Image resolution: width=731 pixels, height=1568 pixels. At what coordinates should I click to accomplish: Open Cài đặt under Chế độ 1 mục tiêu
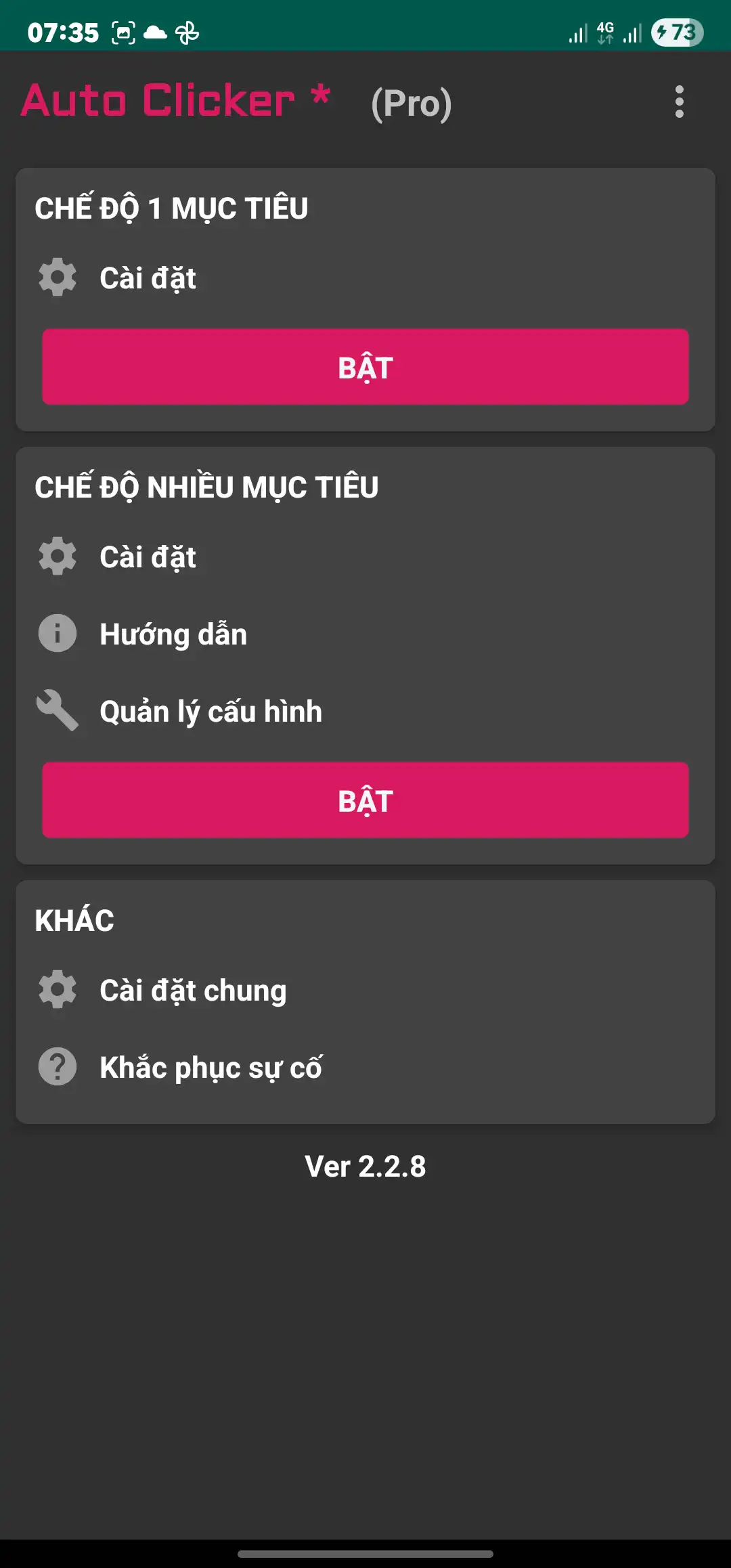(x=365, y=278)
